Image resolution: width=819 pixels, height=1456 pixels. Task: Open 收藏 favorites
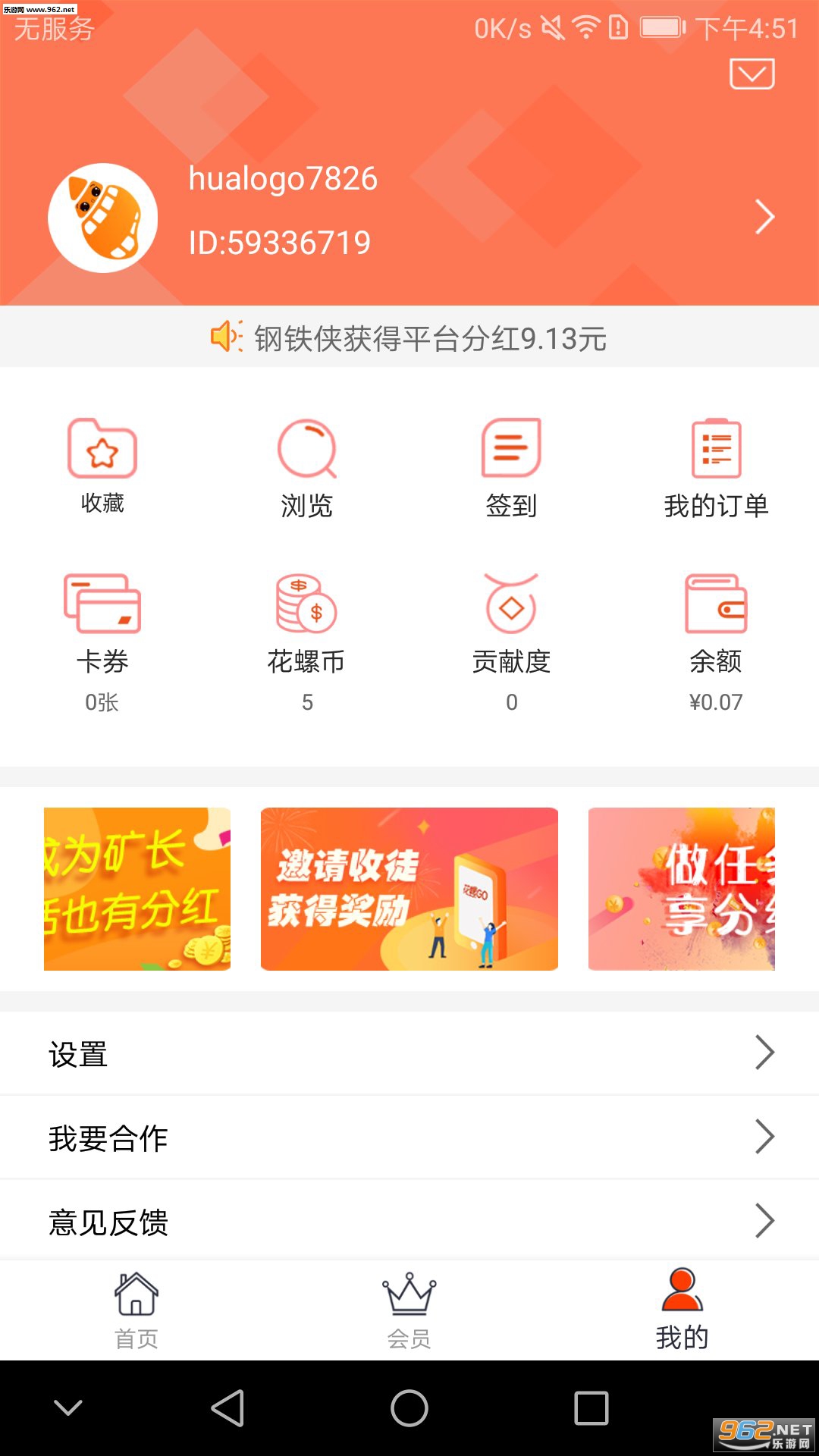coord(102,466)
